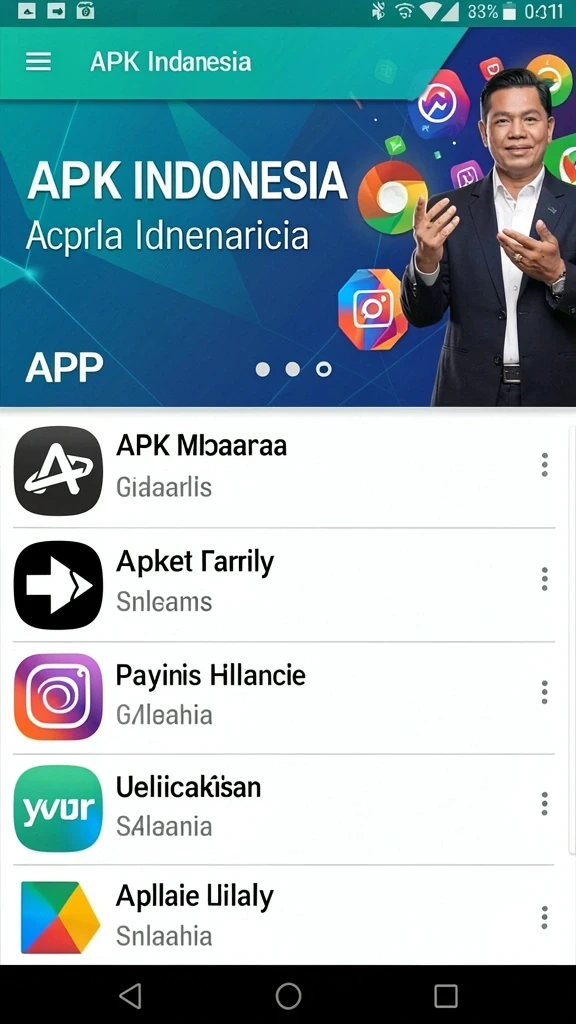This screenshot has width=576, height=1024.
Task: Return to the home screen
Action: point(288,996)
